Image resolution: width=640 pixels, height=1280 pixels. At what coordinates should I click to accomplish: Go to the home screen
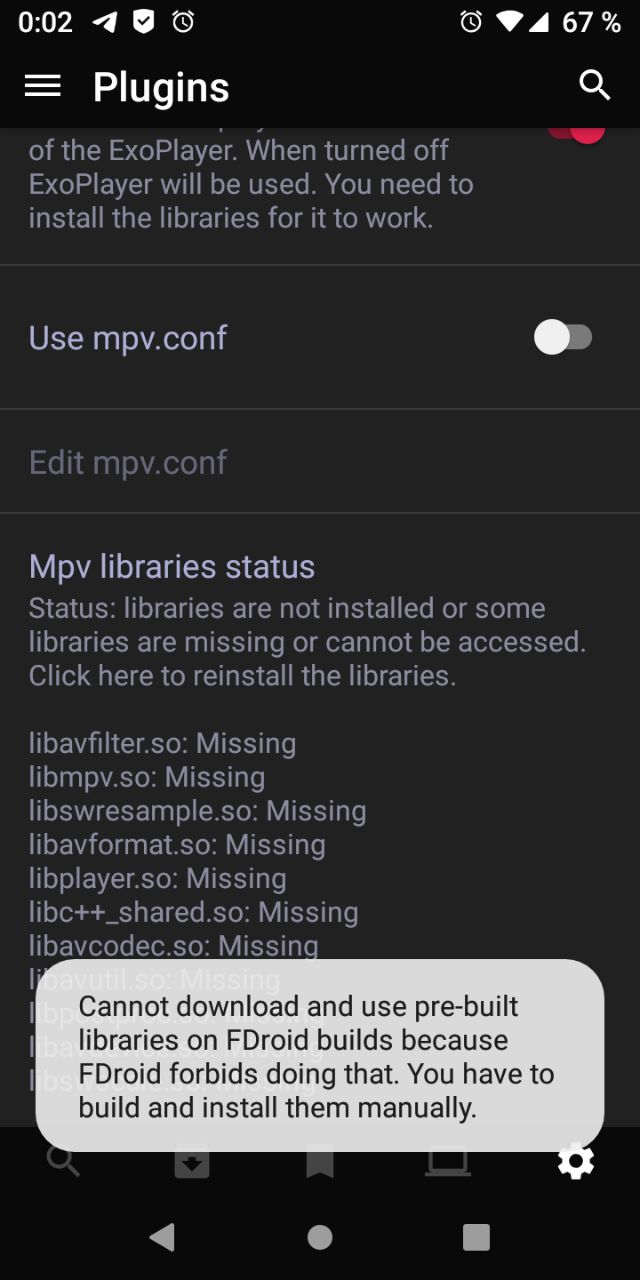(x=320, y=1237)
